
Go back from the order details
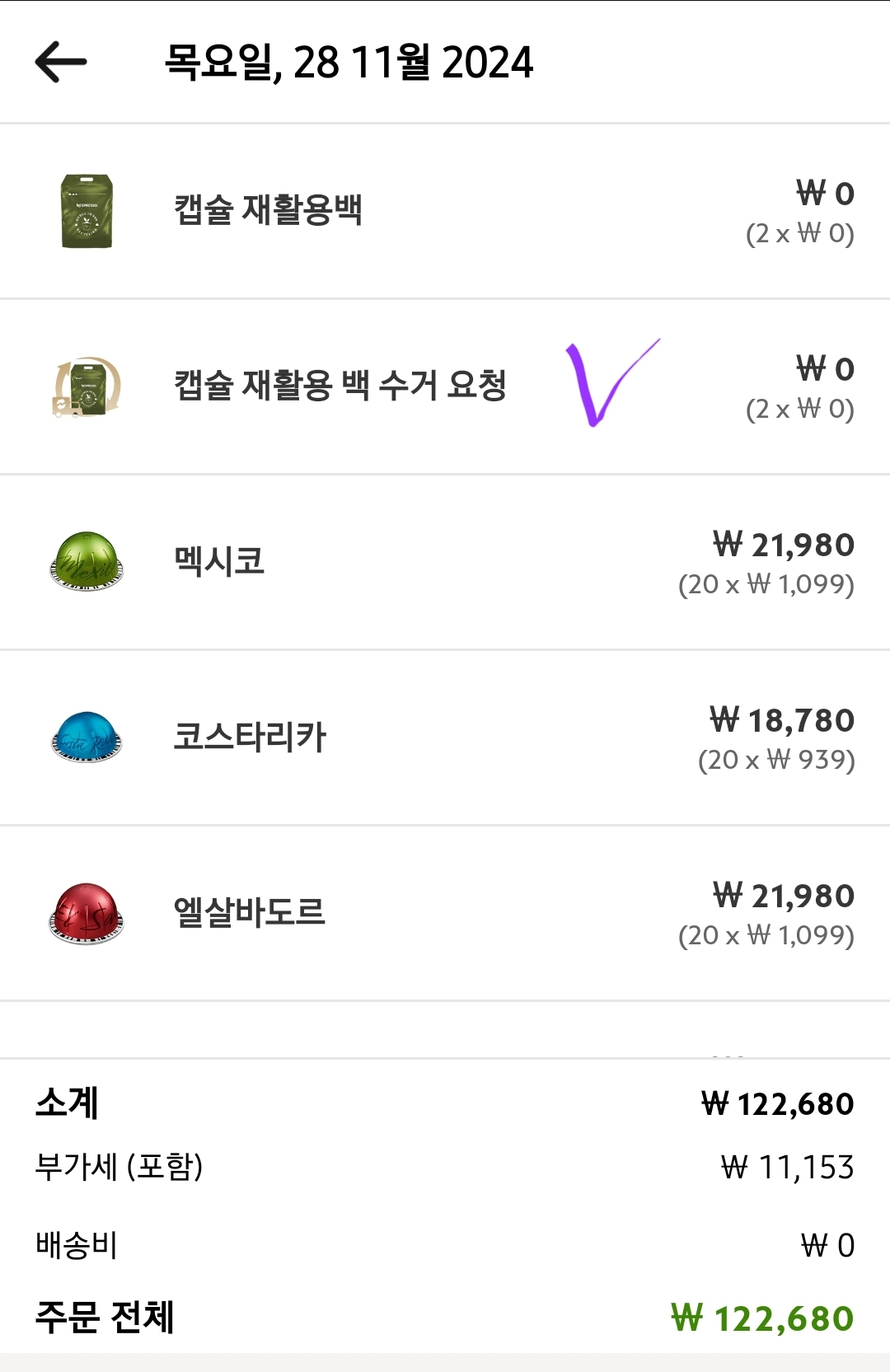click(x=61, y=62)
